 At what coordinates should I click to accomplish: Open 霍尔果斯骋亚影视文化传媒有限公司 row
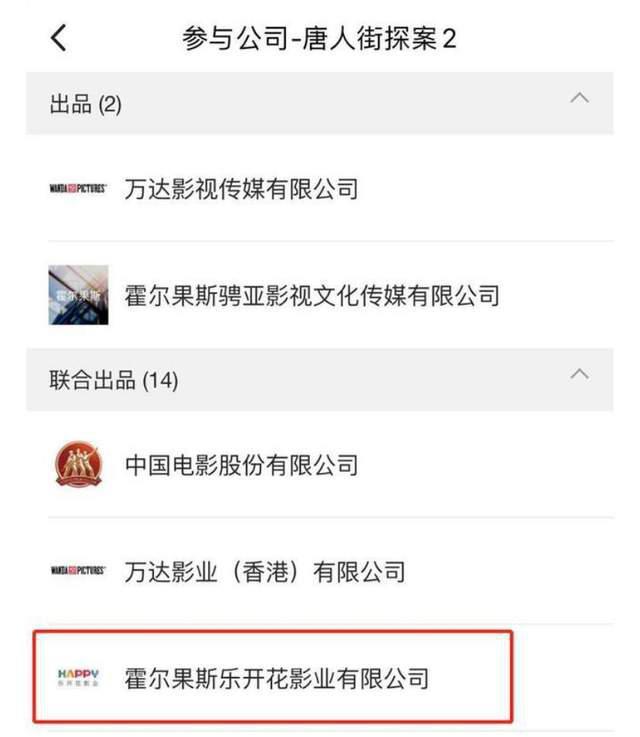pyautogui.click(x=312, y=295)
